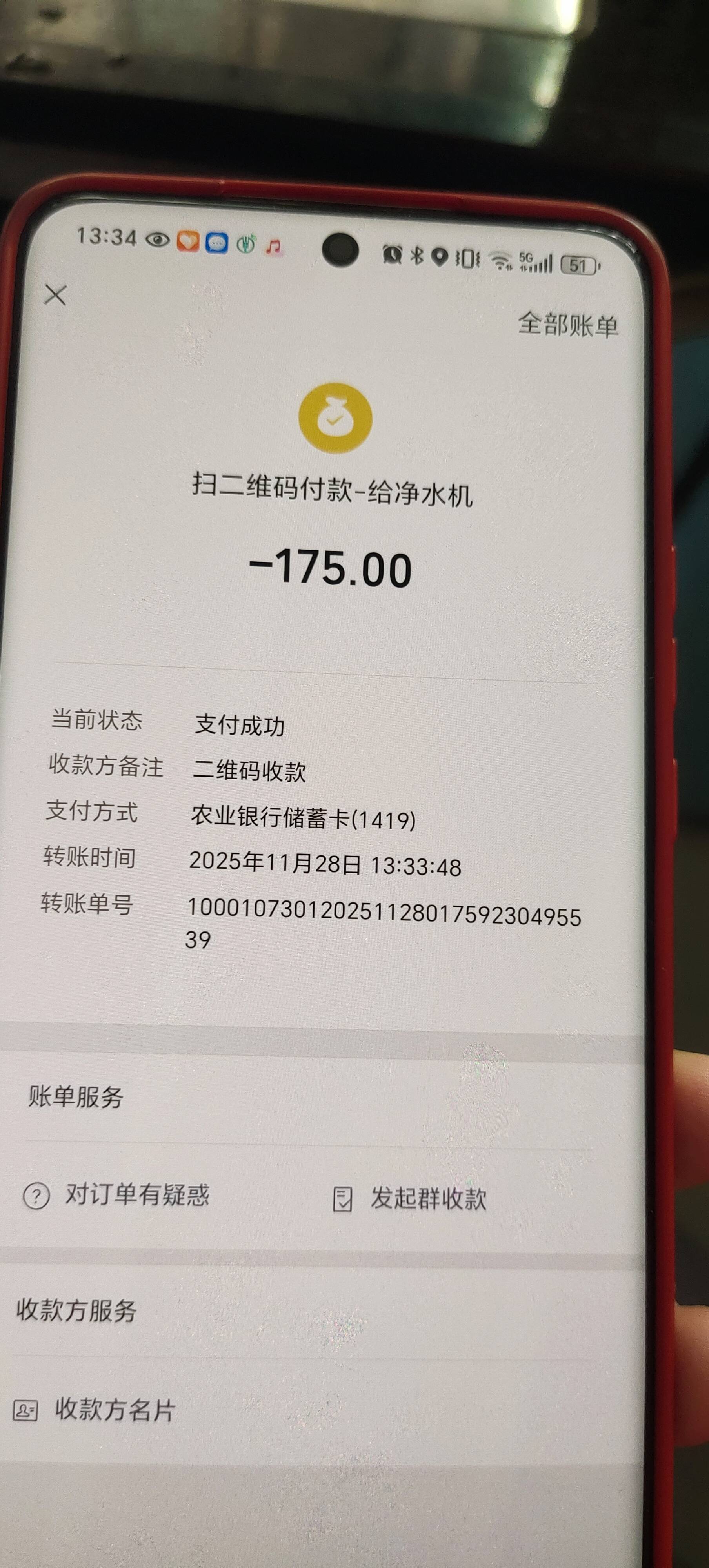The height and width of the screenshot is (1568, 709).
Task: Open 收款方名片 (payee card)
Action: point(96,1410)
